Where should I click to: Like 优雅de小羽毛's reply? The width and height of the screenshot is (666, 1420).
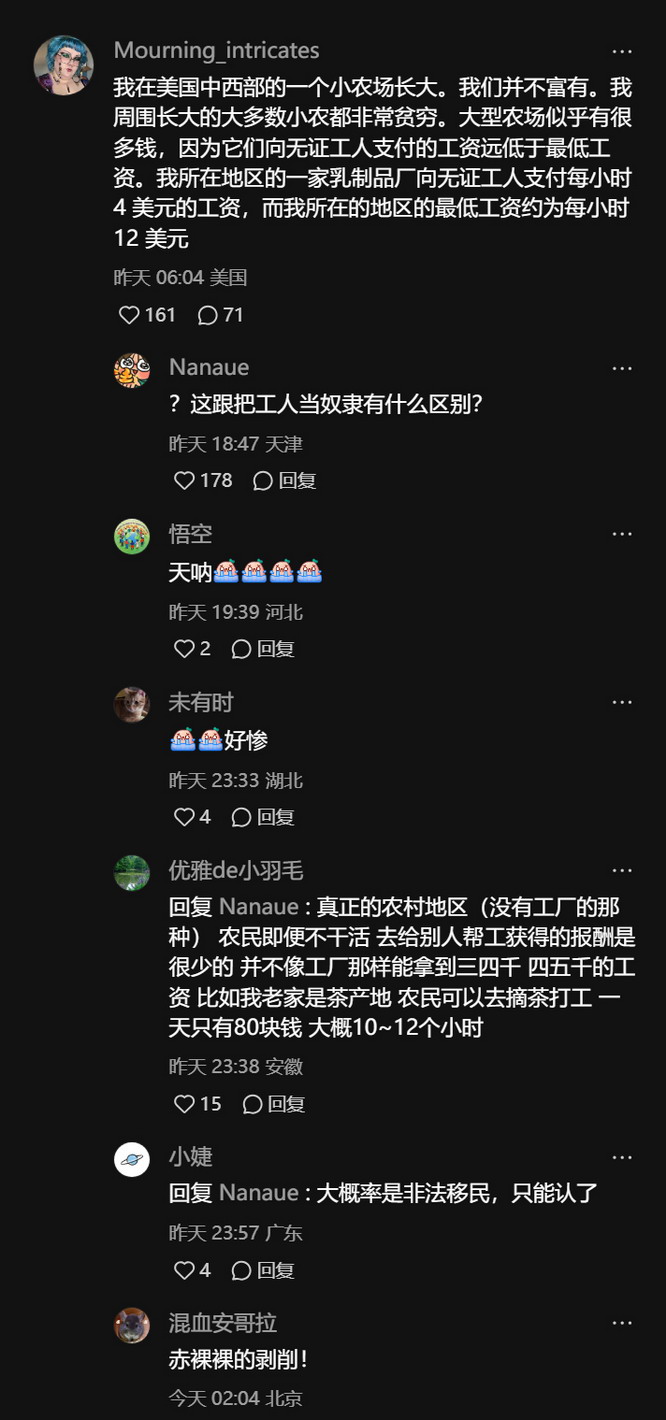185,1104
